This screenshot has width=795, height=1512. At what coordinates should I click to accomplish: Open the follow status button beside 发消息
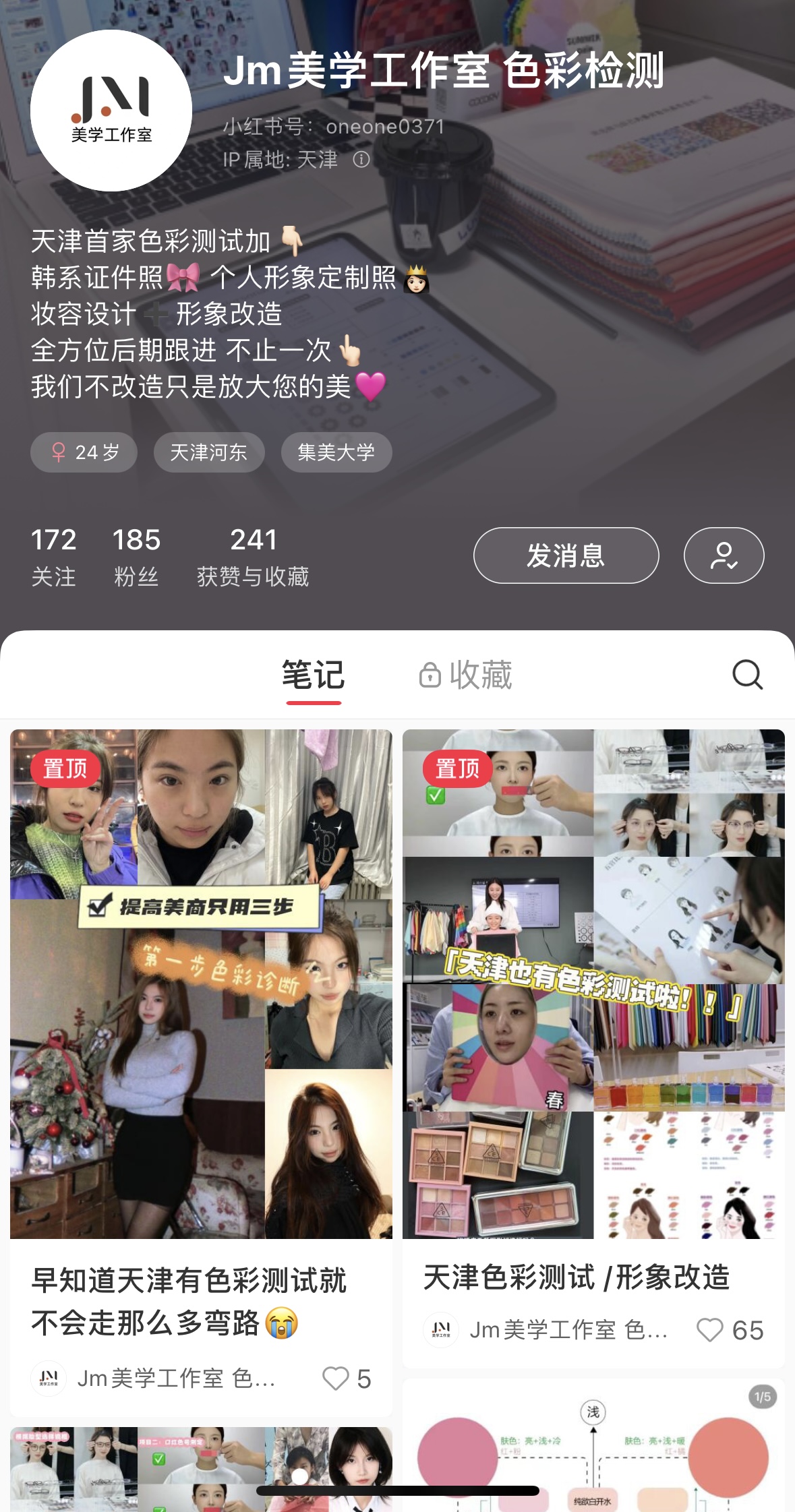(x=724, y=555)
